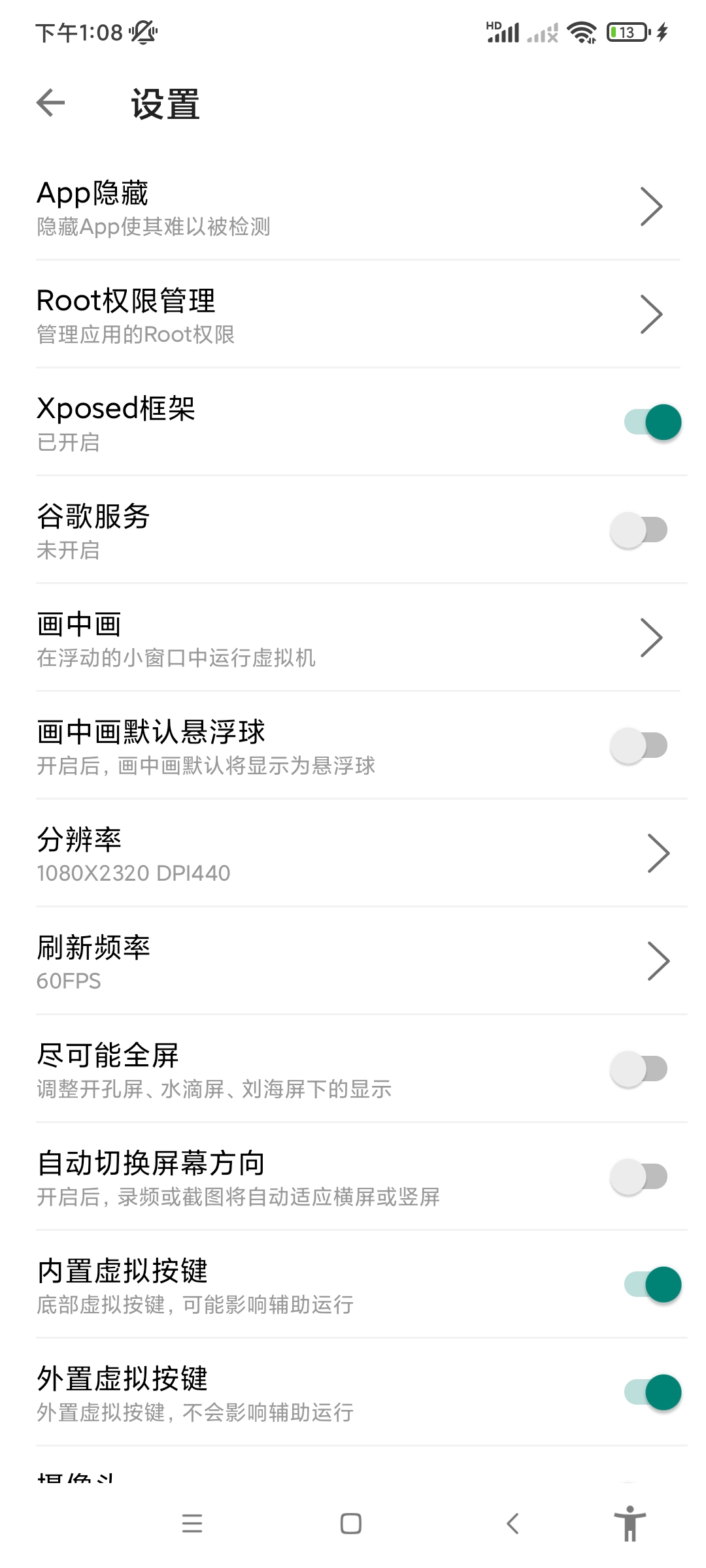The width and height of the screenshot is (706, 1568).
Task: Switch off 外置虚拟按键
Action: coord(652,1392)
